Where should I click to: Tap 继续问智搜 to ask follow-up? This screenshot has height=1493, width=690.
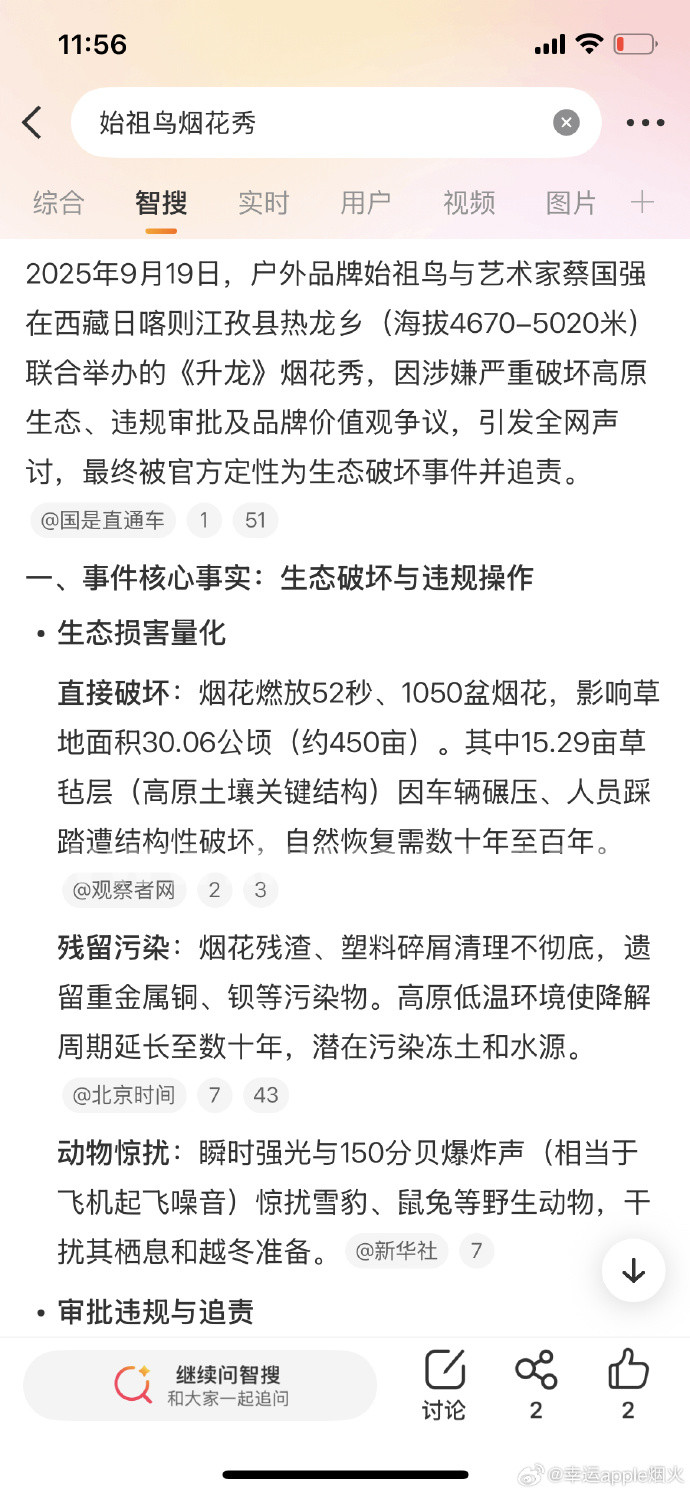(200, 1386)
